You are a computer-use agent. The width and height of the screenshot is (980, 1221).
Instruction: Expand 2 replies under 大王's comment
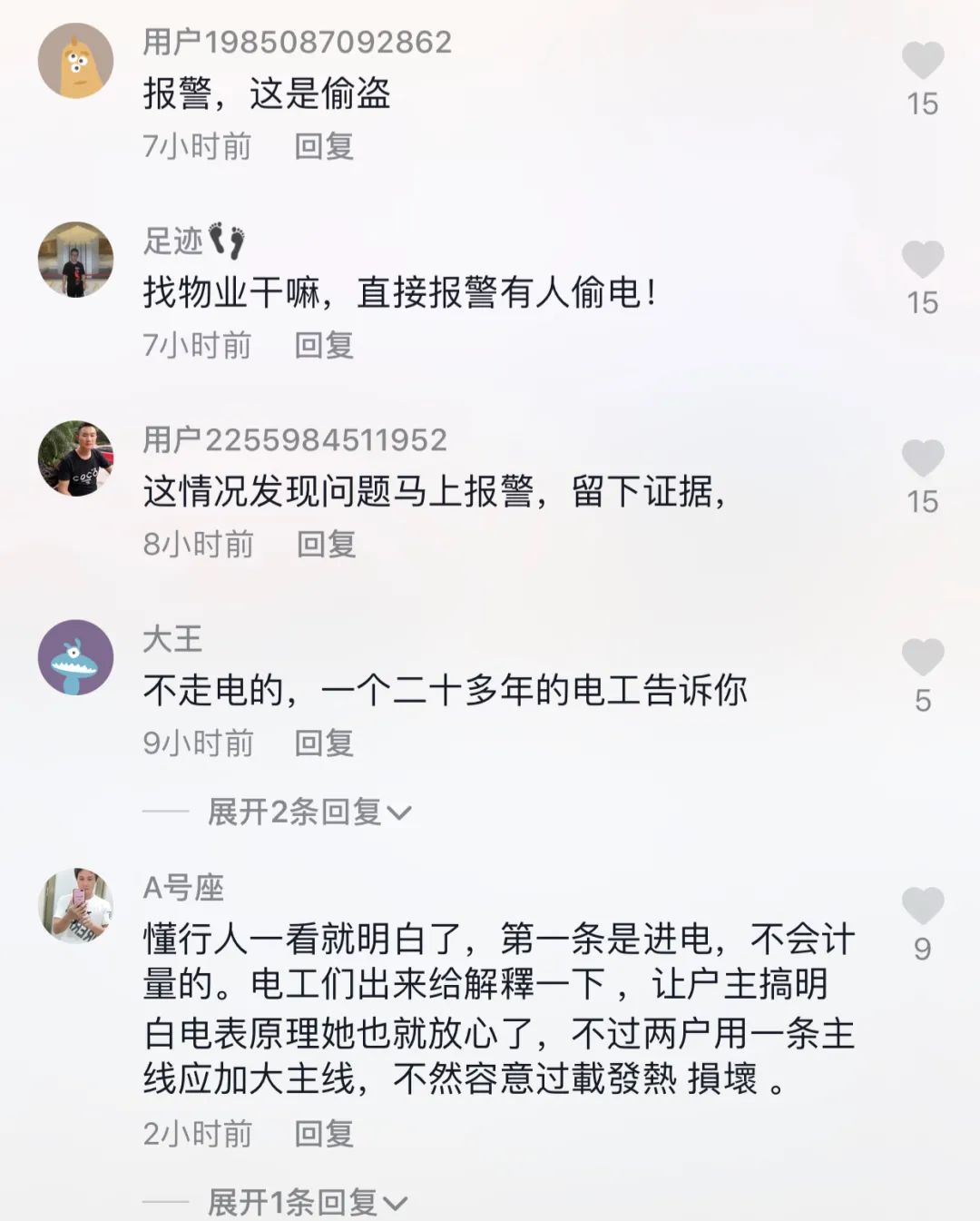pos(309,812)
